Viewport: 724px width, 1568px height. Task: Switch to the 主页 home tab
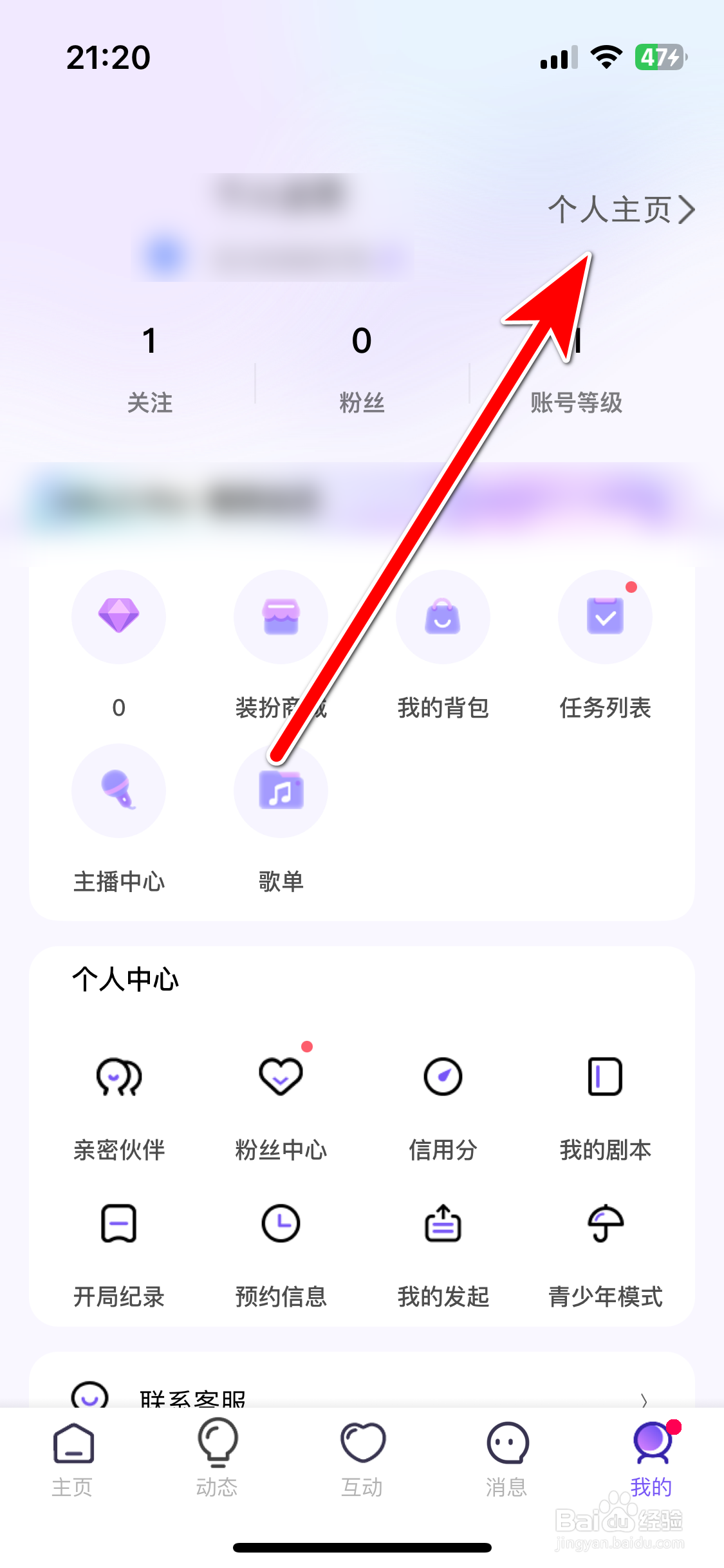click(72, 1461)
